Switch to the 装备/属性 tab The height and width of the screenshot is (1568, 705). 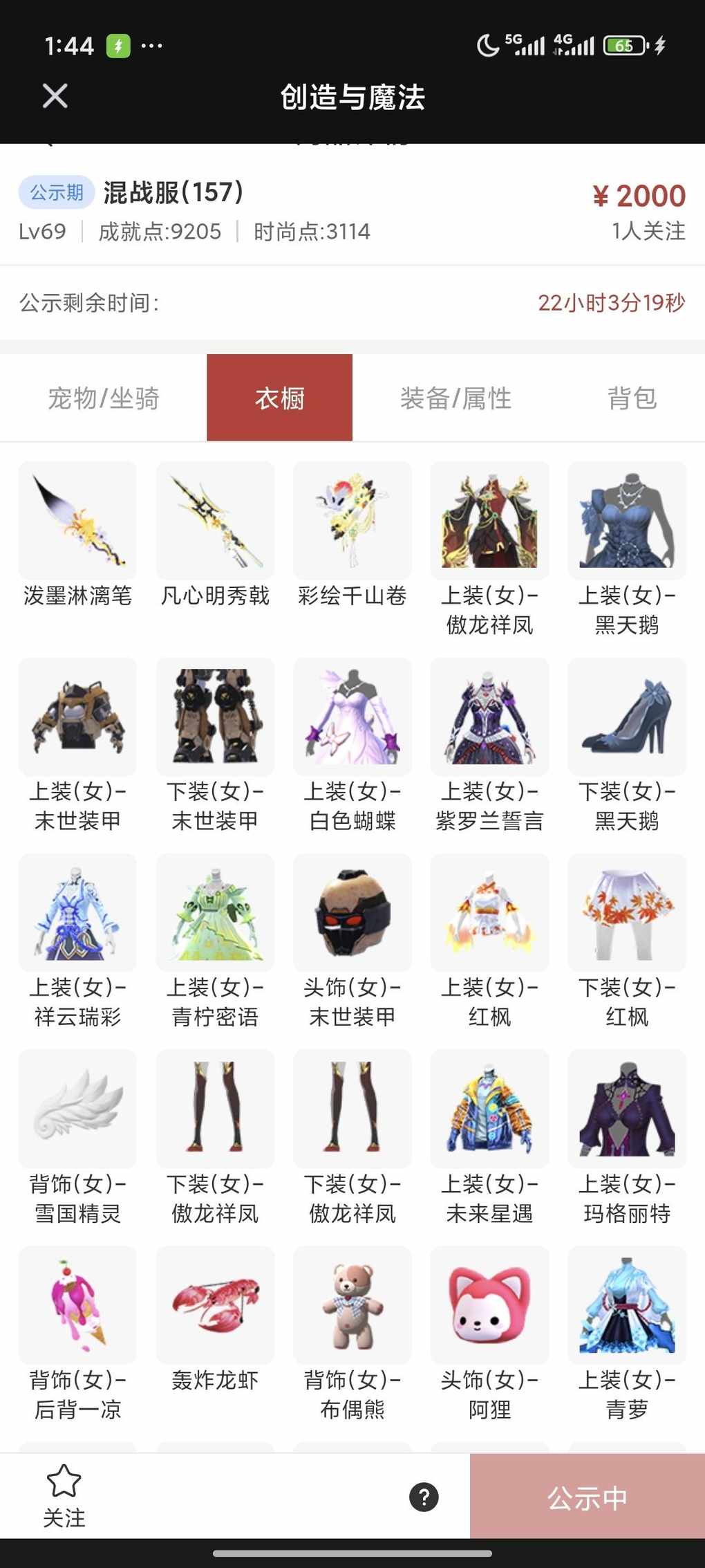(x=455, y=398)
